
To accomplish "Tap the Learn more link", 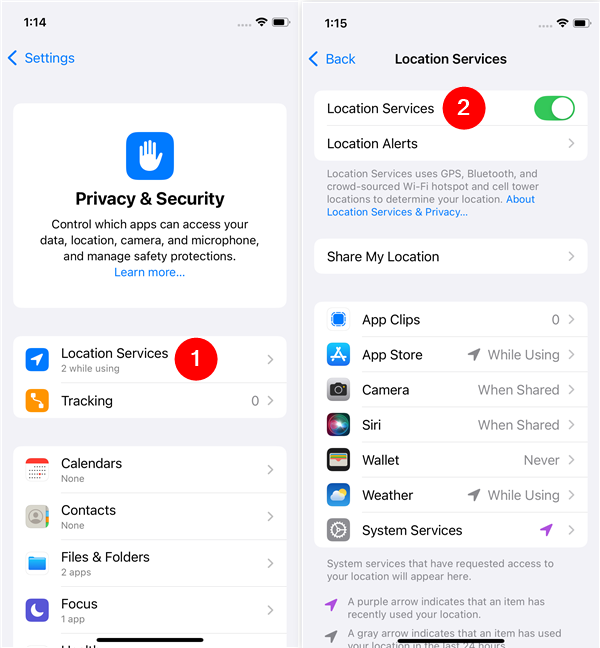I will pos(149,272).
